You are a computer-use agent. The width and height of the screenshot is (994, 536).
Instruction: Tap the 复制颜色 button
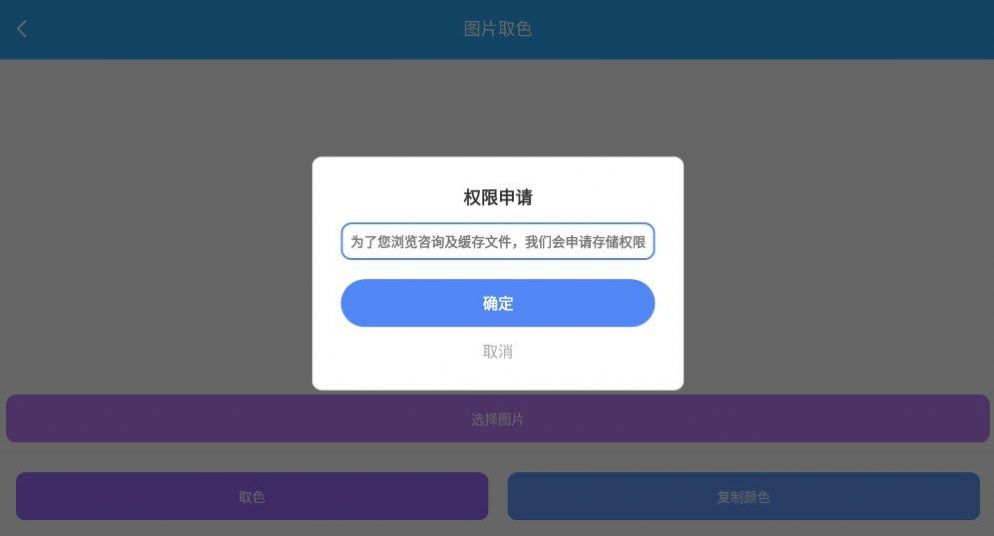click(x=743, y=497)
